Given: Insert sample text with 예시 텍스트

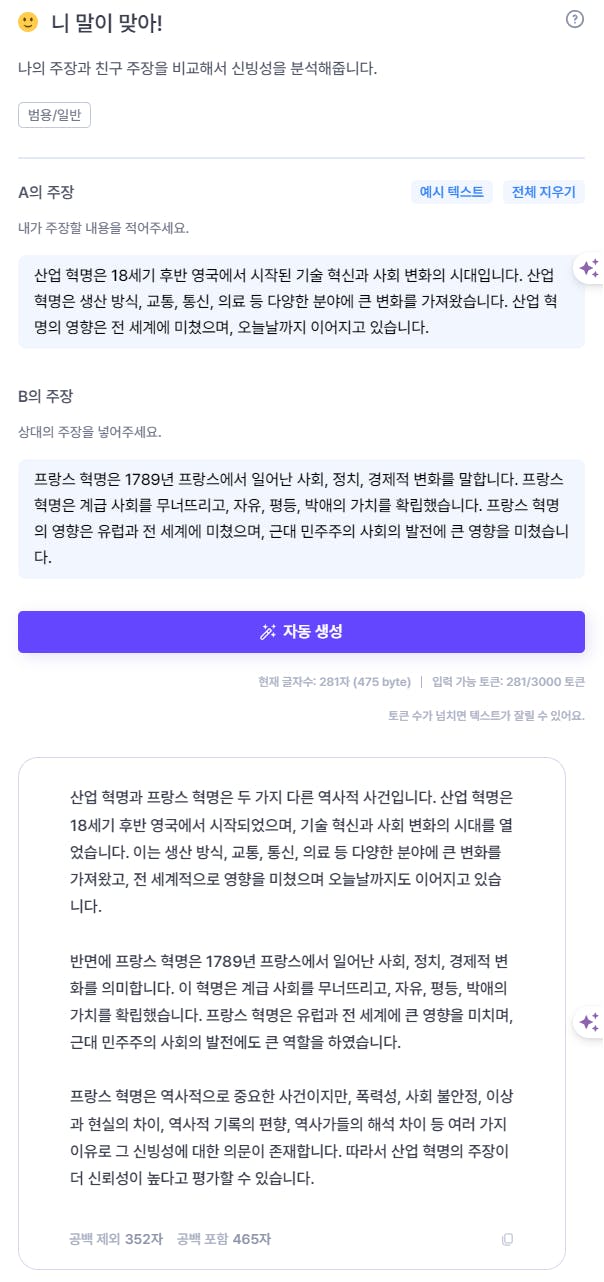Looking at the screenshot, I should pos(452,192).
